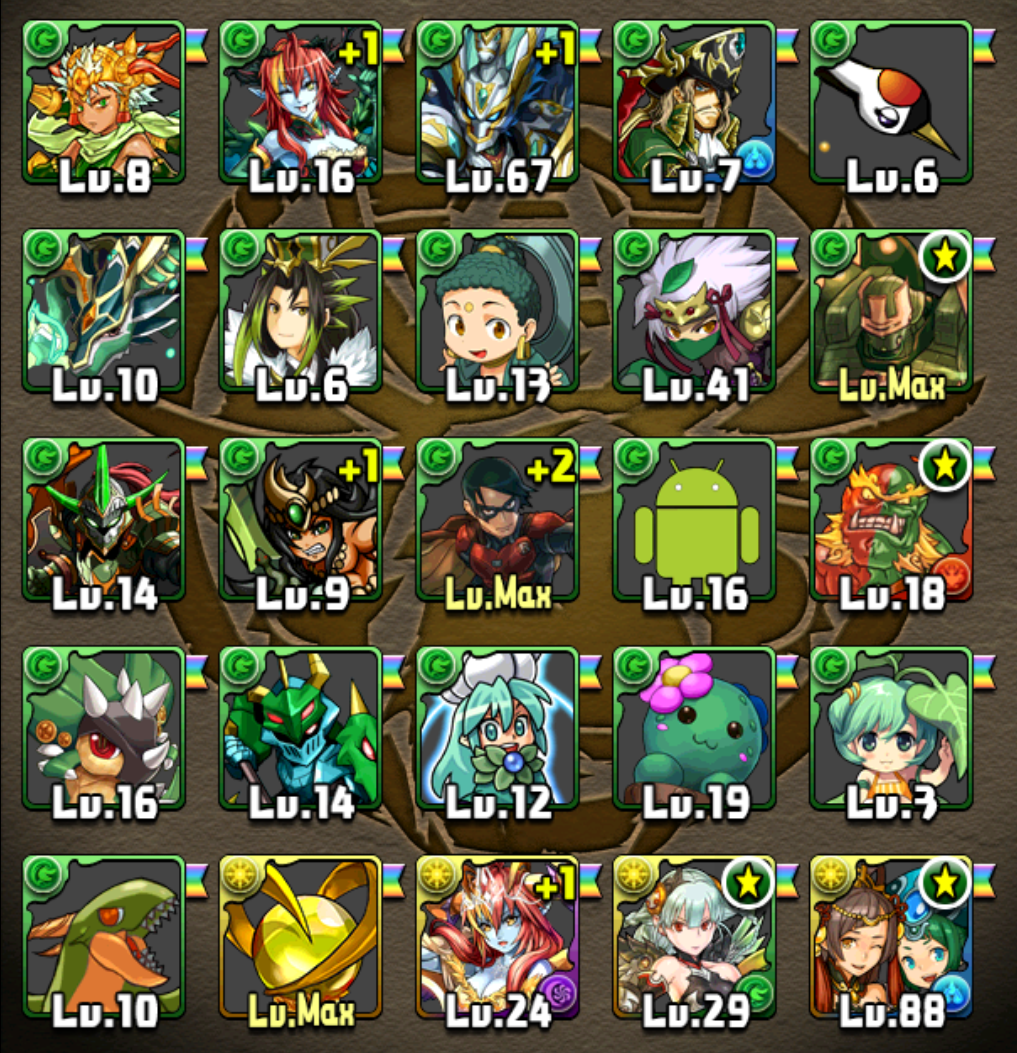Open the green Android robot card
The height and width of the screenshot is (1053, 1017).
[695, 521]
